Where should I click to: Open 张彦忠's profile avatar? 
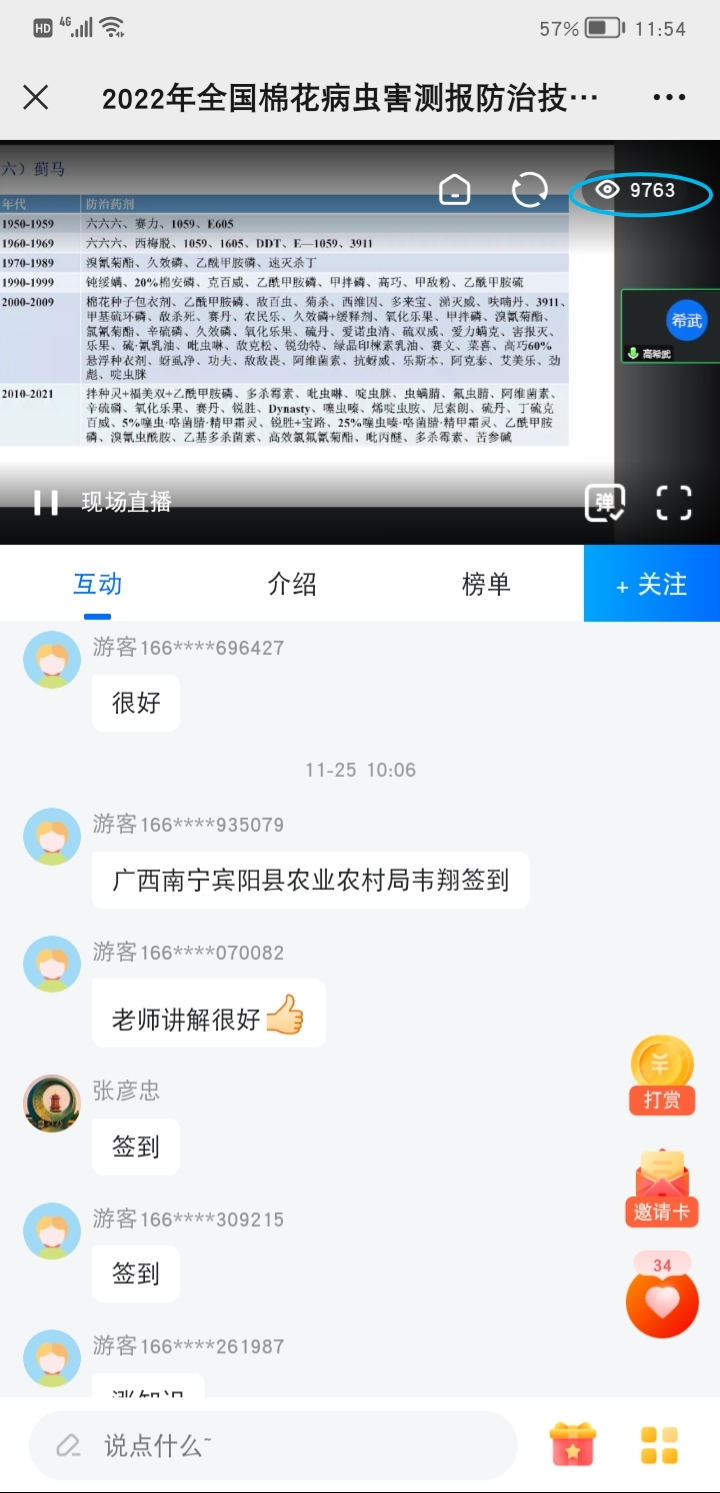tap(52, 1104)
